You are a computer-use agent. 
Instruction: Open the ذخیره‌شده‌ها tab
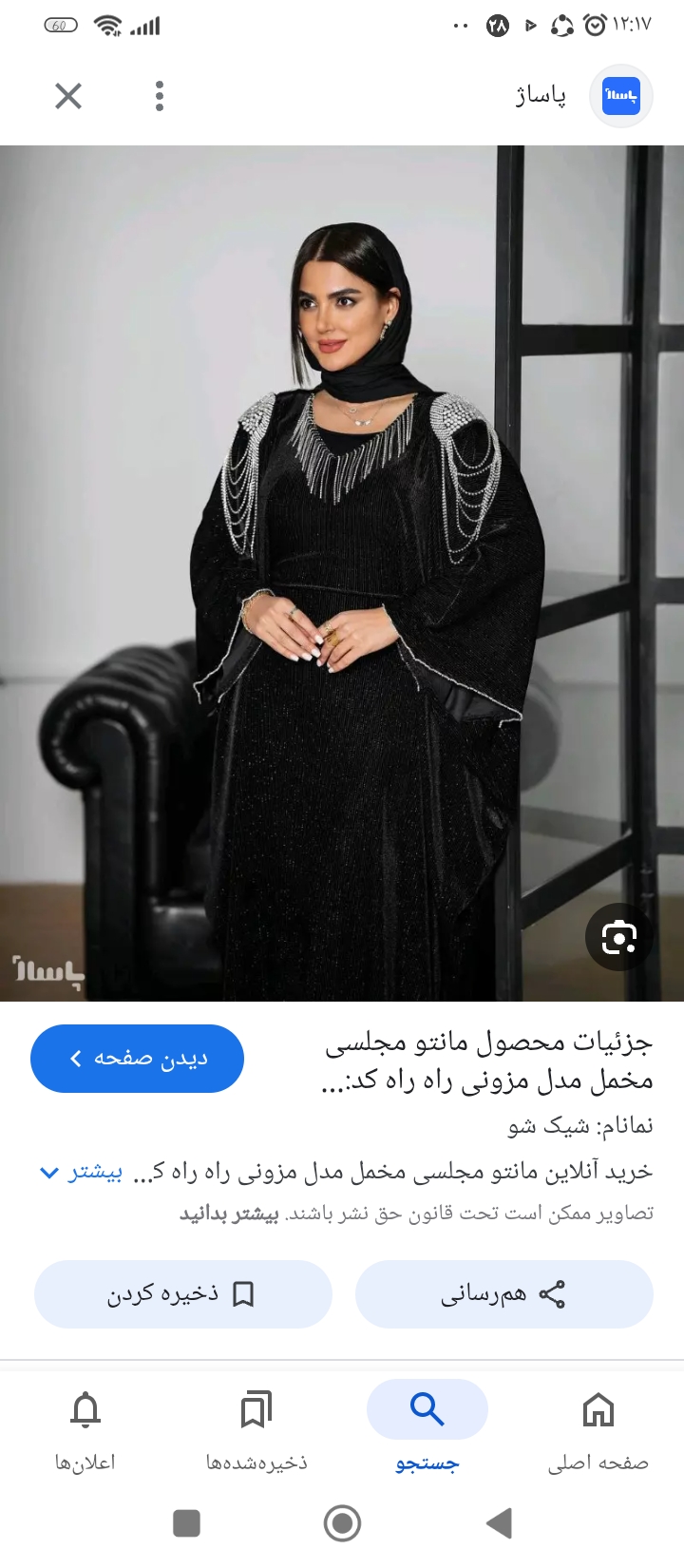pyautogui.click(x=256, y=1428)
